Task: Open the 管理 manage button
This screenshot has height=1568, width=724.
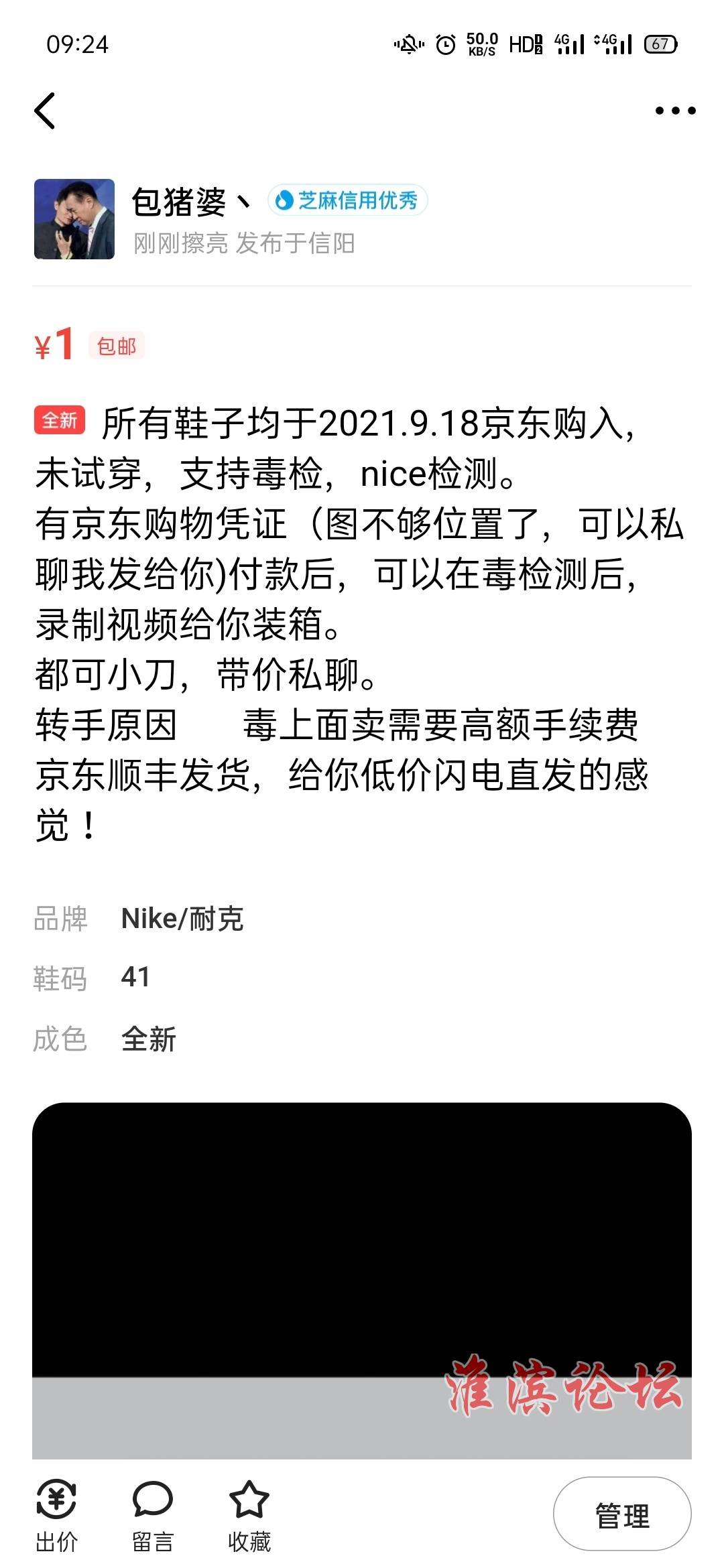Action: [621, 1516]
